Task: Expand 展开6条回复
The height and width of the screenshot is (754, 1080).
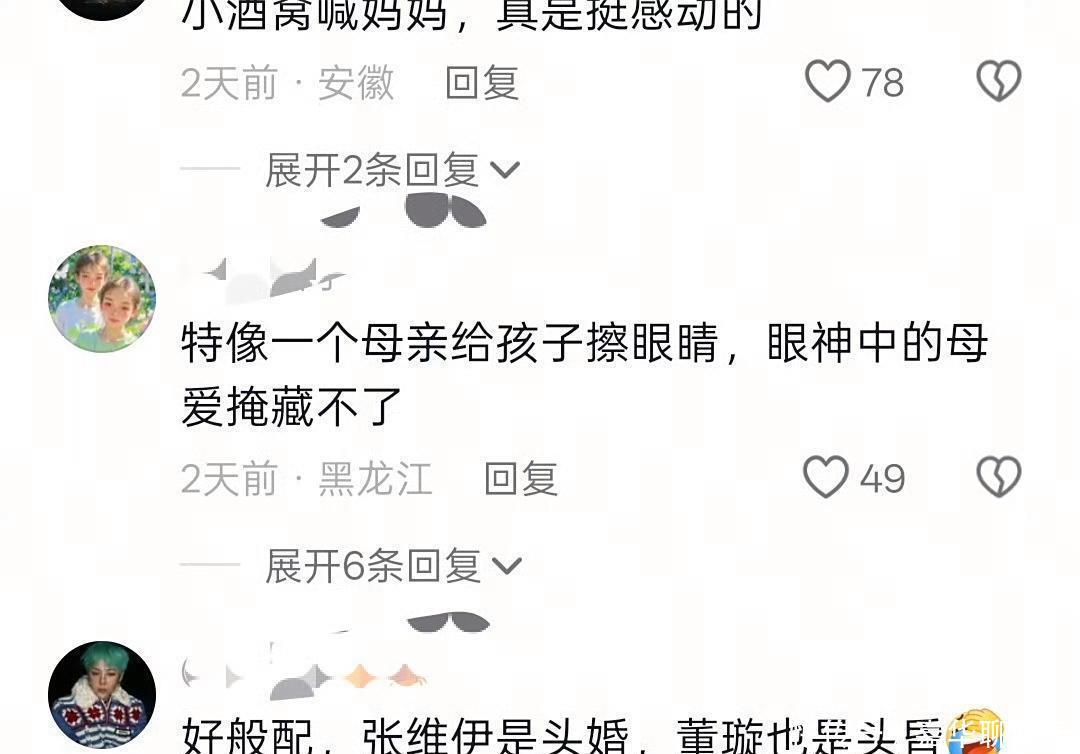Action: click(393, 565)
